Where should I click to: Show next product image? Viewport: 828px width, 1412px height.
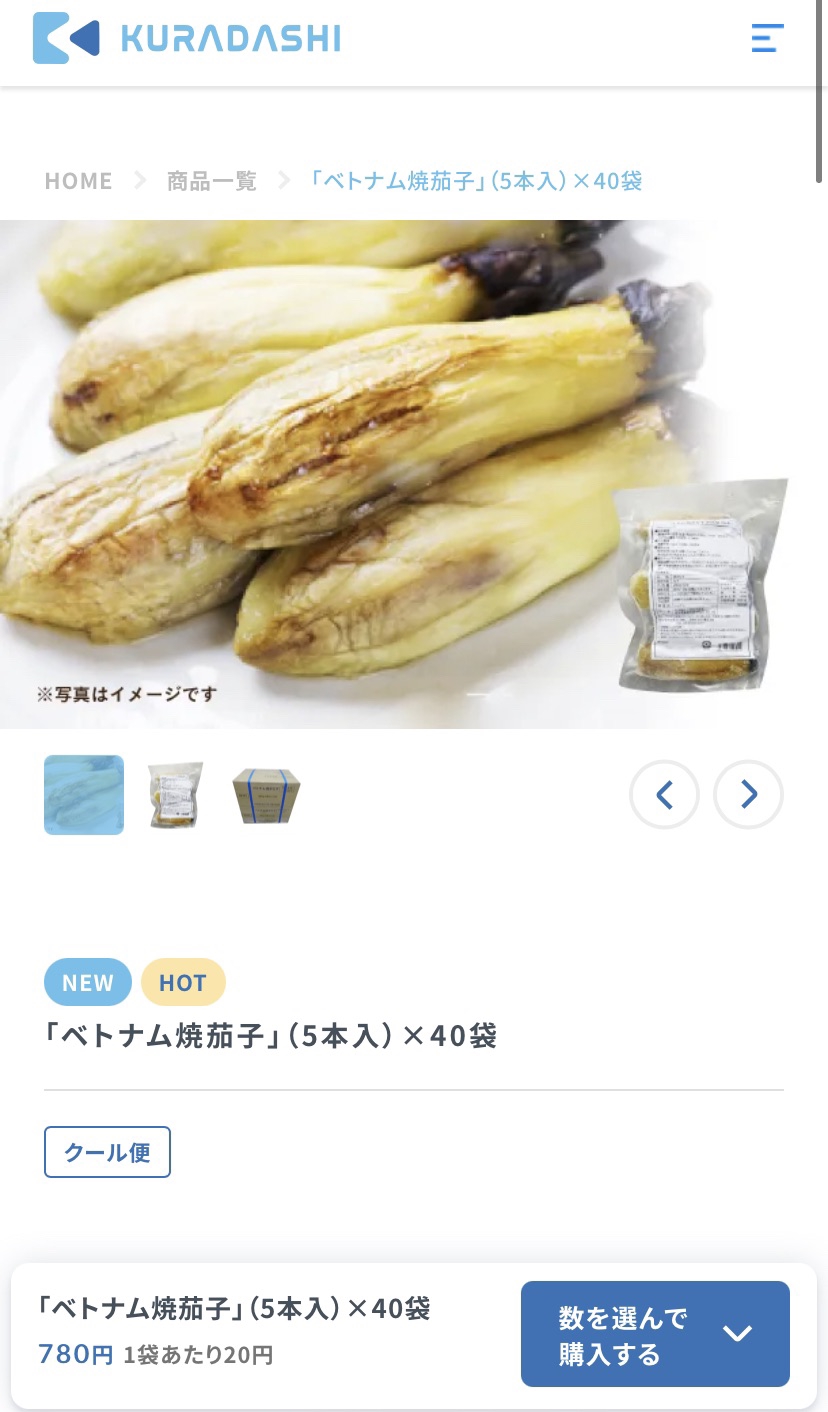coord(748,795)
